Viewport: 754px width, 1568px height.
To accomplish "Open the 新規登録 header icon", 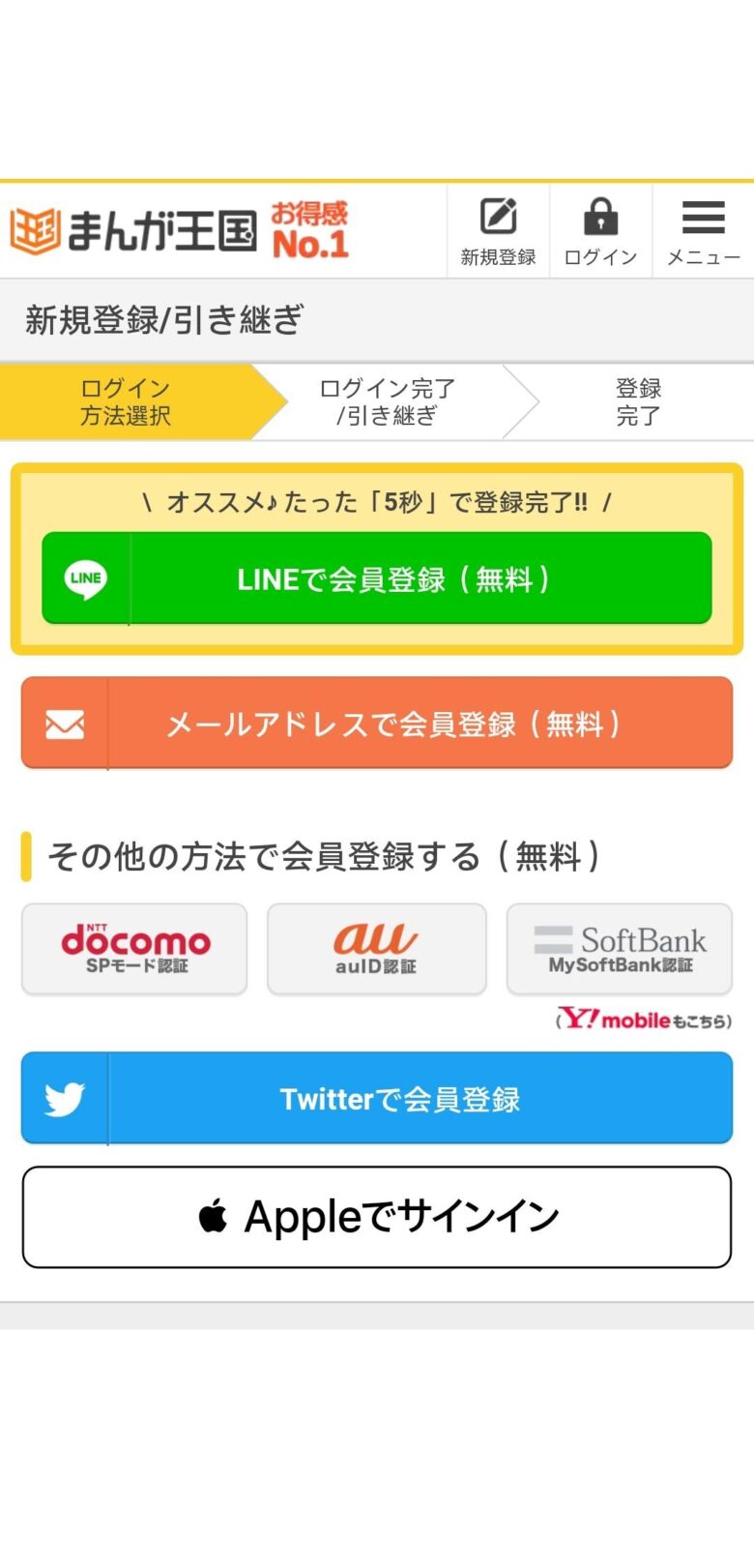I will [498, 231].
